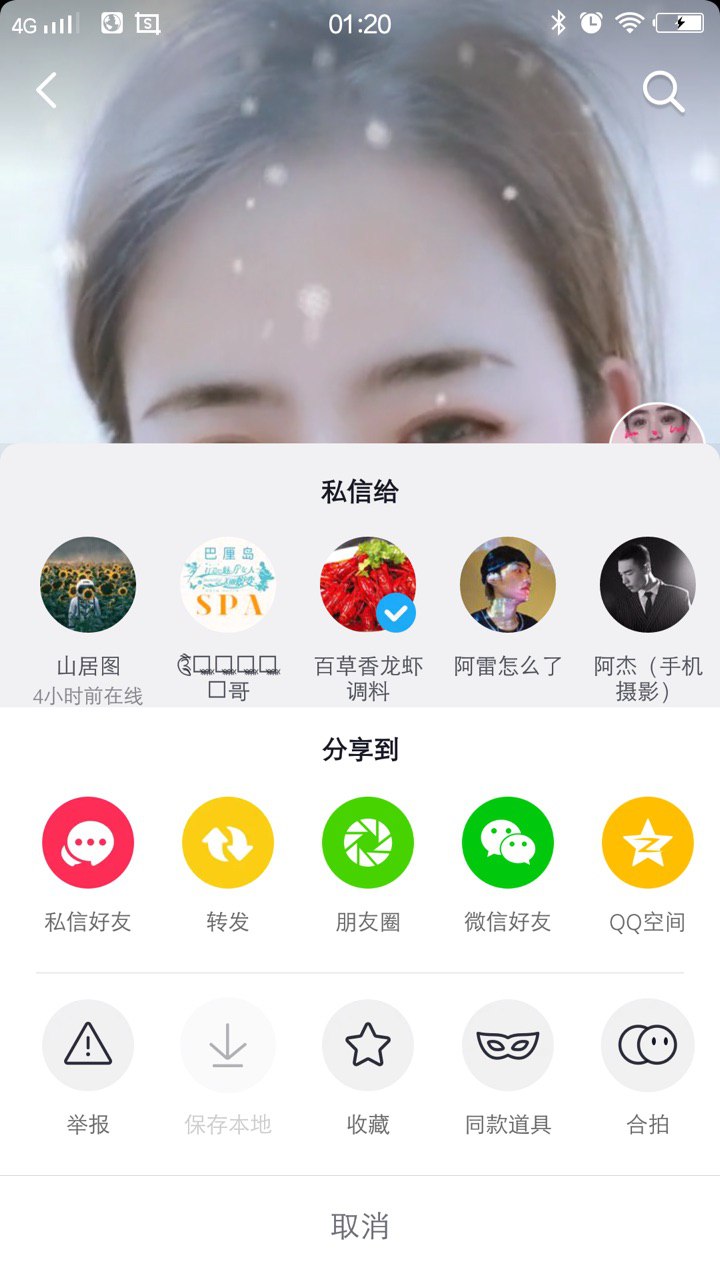The width and height of the screenshot is (720, 1280).
Task: Use the 同款道具 mask effect
Action: [x=508, y=1046]
